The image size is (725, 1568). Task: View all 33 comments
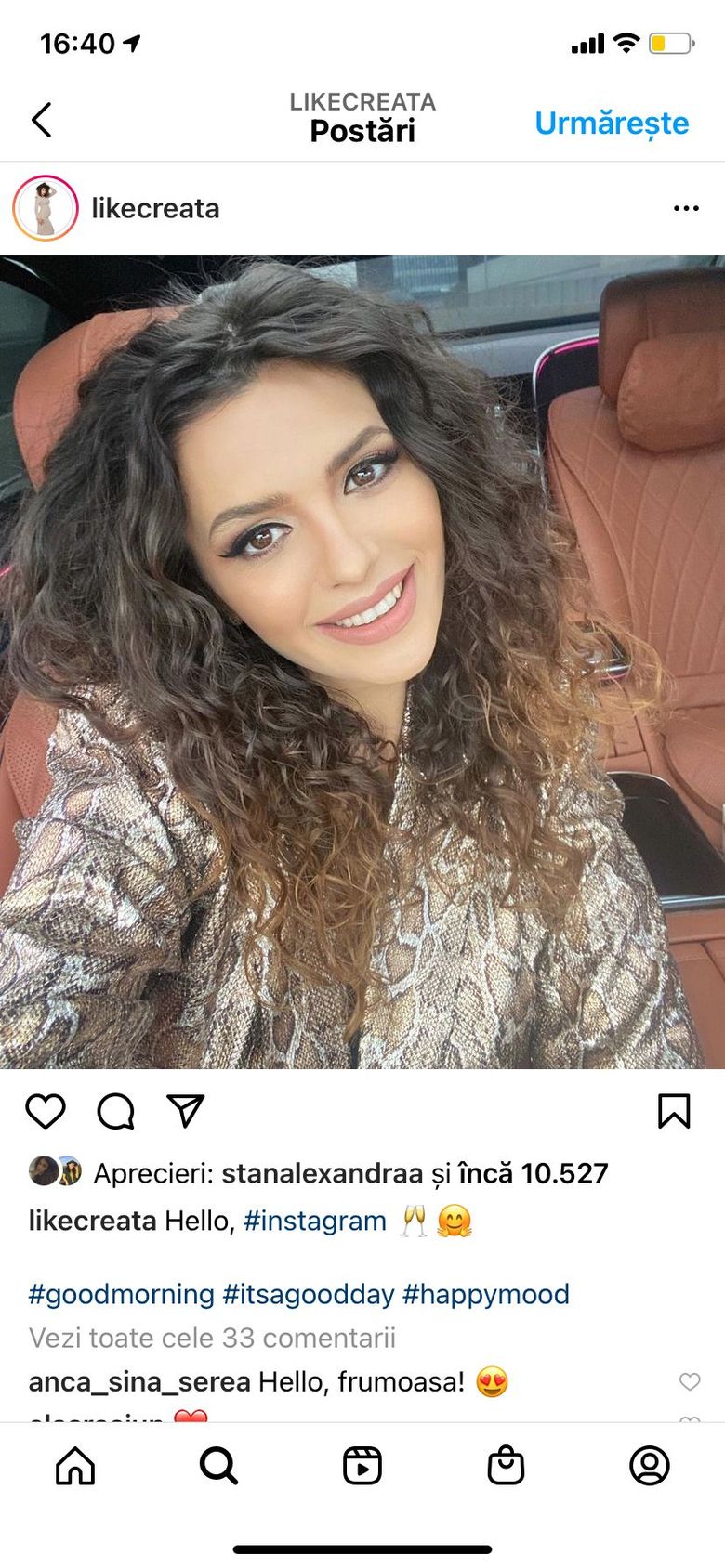click(x=212, y=1338)
